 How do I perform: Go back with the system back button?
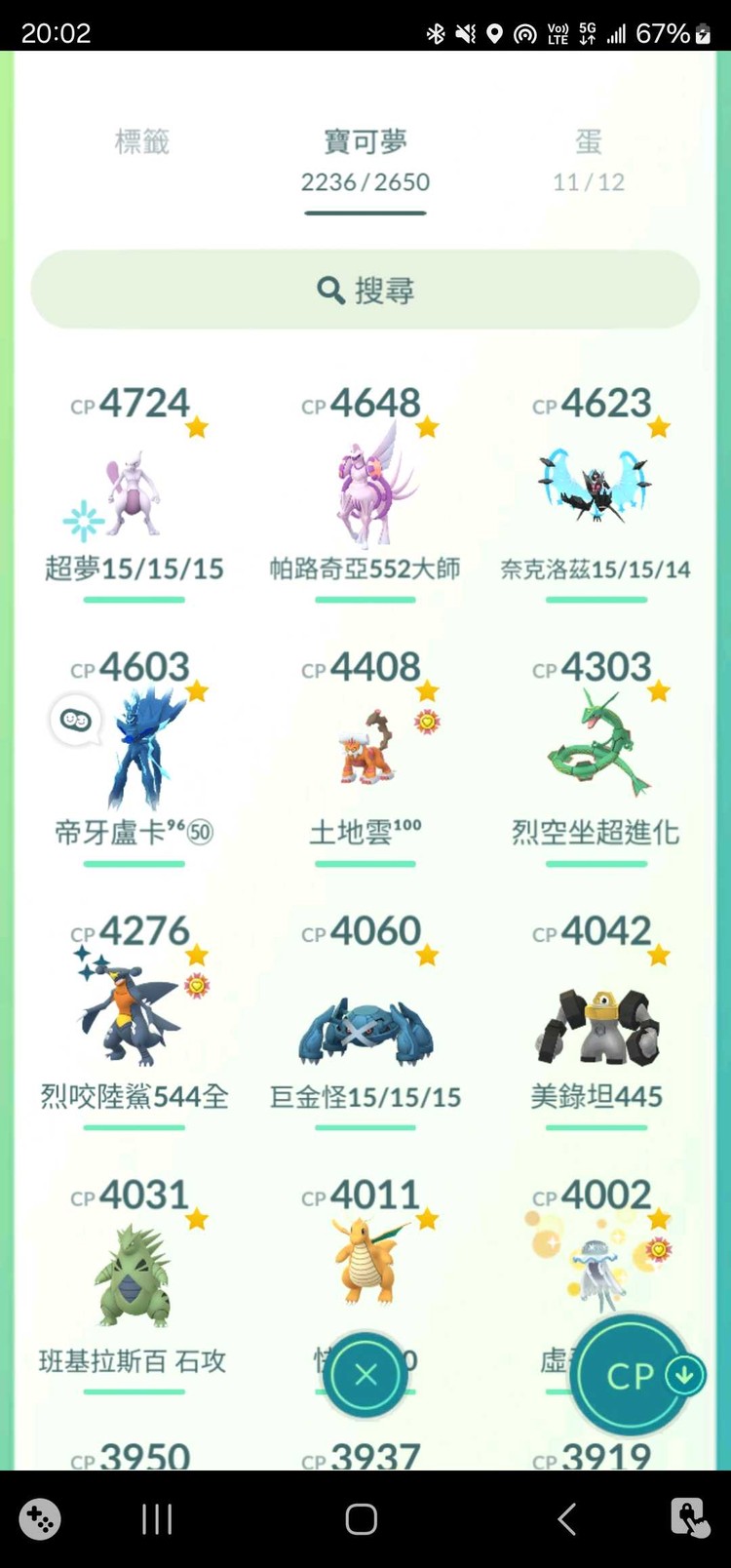click(x=566, y=1518)
